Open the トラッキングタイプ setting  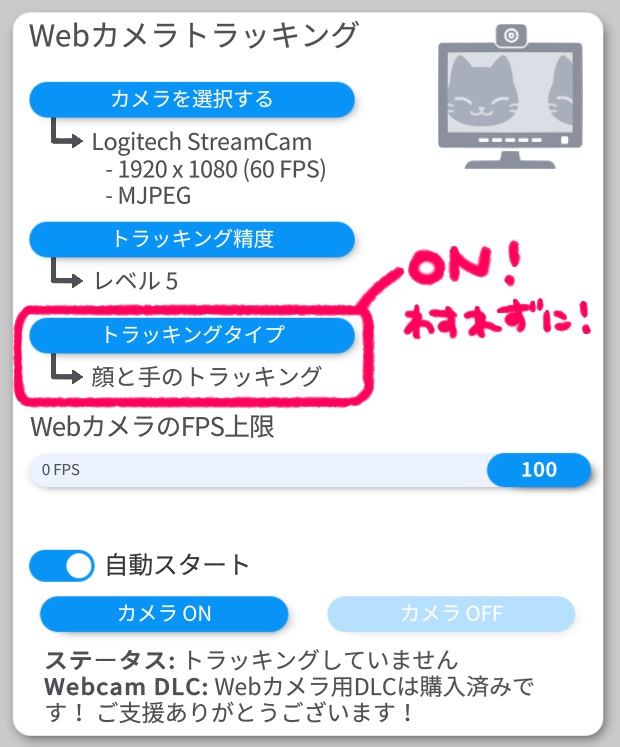pyautogui.click(x=192, y=334)
